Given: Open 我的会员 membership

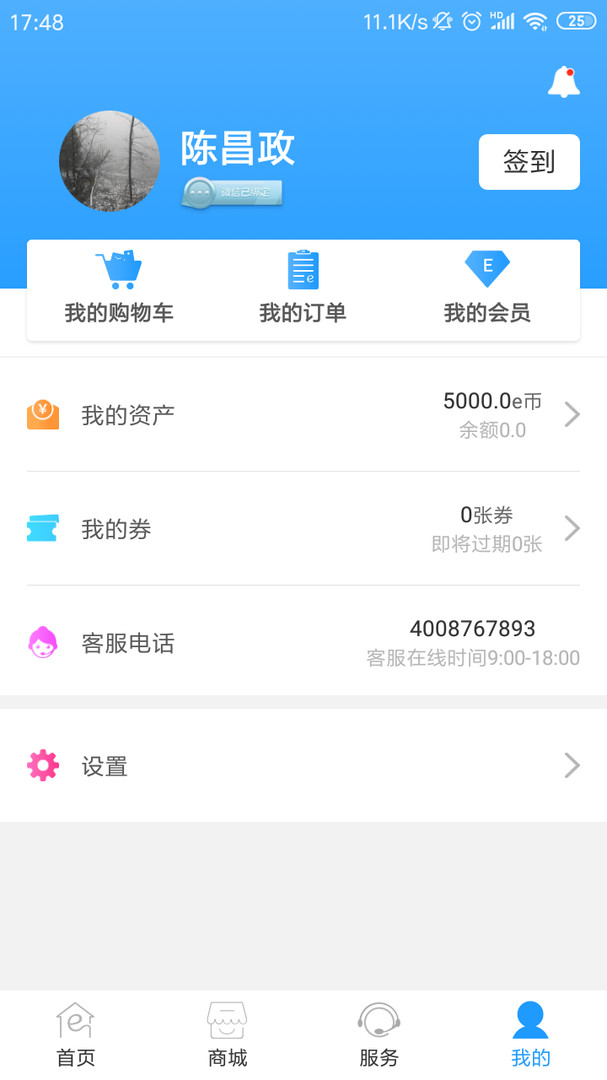Looking at the screenshot, I should (487, 288).
